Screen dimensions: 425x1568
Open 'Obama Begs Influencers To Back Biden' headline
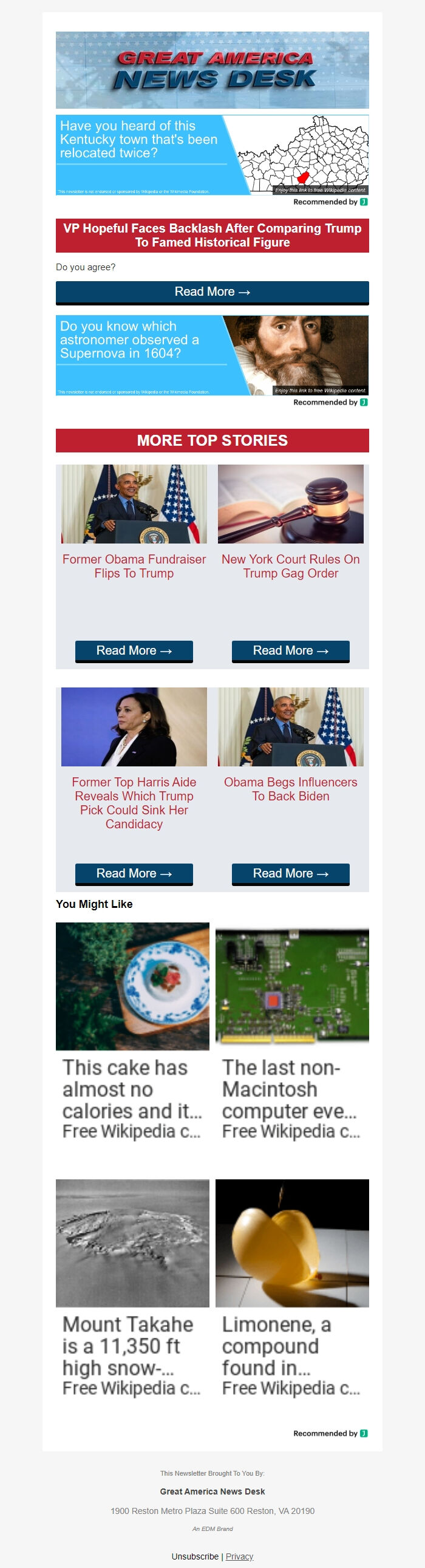(x=290, y=789)
